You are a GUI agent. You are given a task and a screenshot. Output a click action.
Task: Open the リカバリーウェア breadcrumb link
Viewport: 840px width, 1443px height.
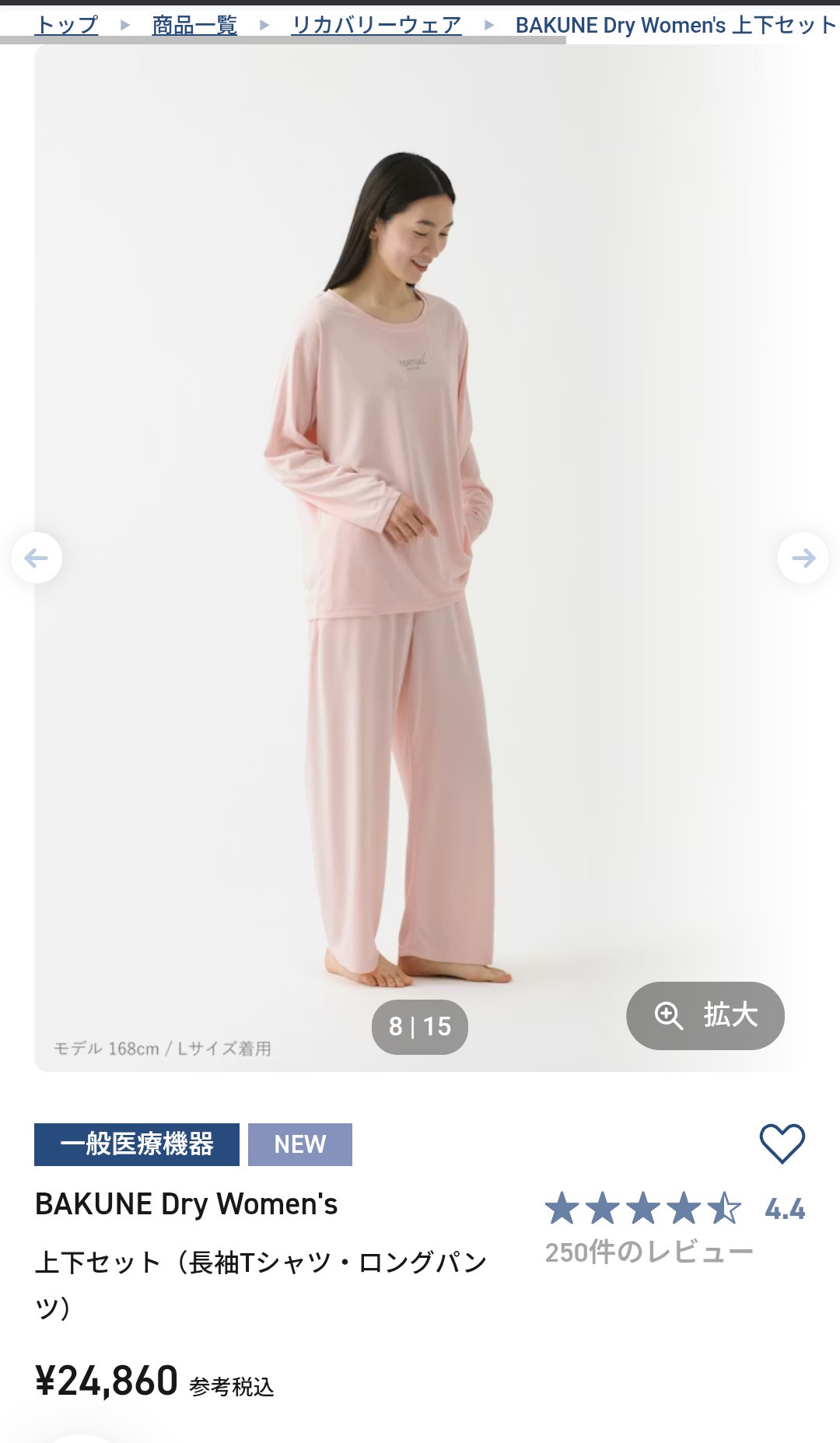376,25
